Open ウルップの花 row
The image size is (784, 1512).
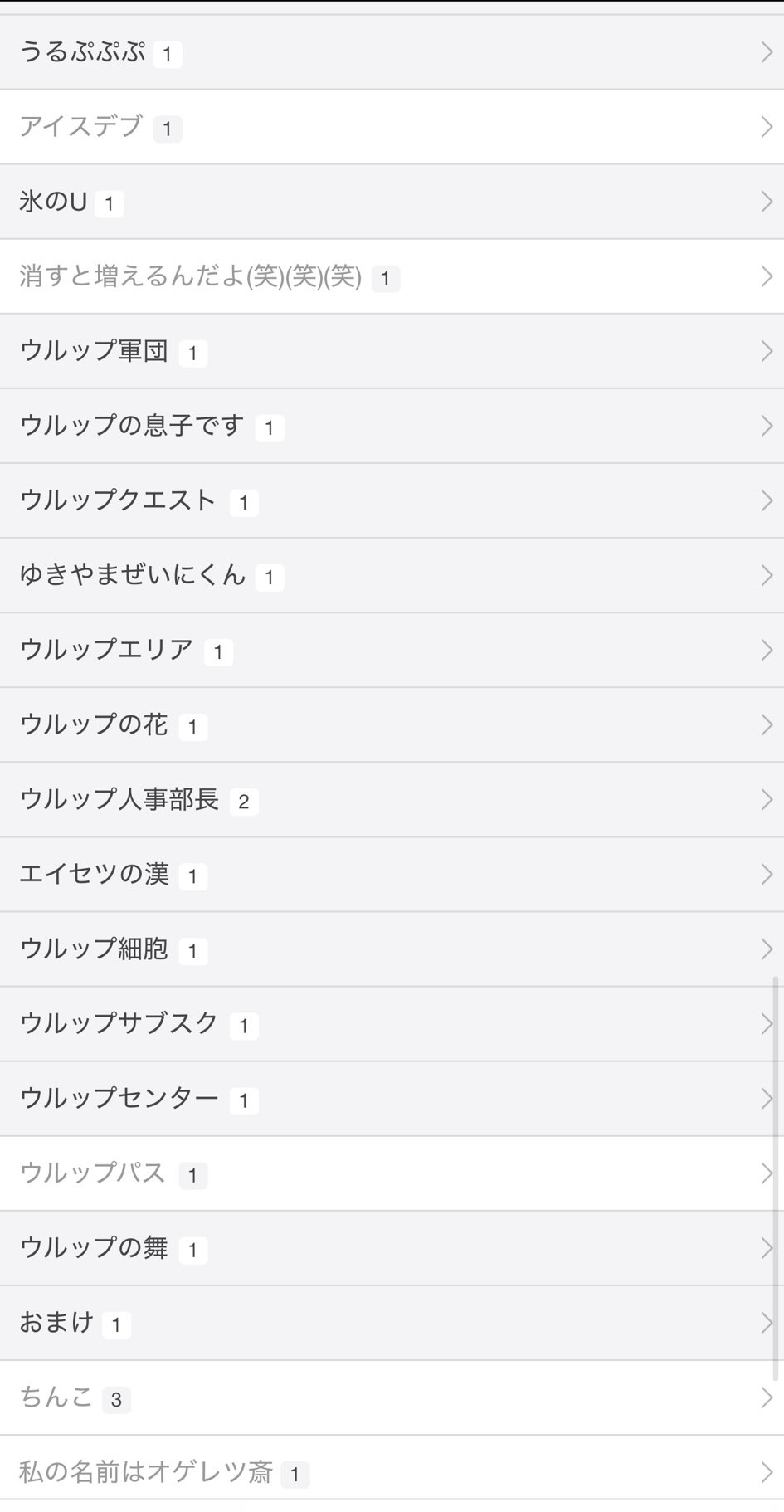point(392,724)
